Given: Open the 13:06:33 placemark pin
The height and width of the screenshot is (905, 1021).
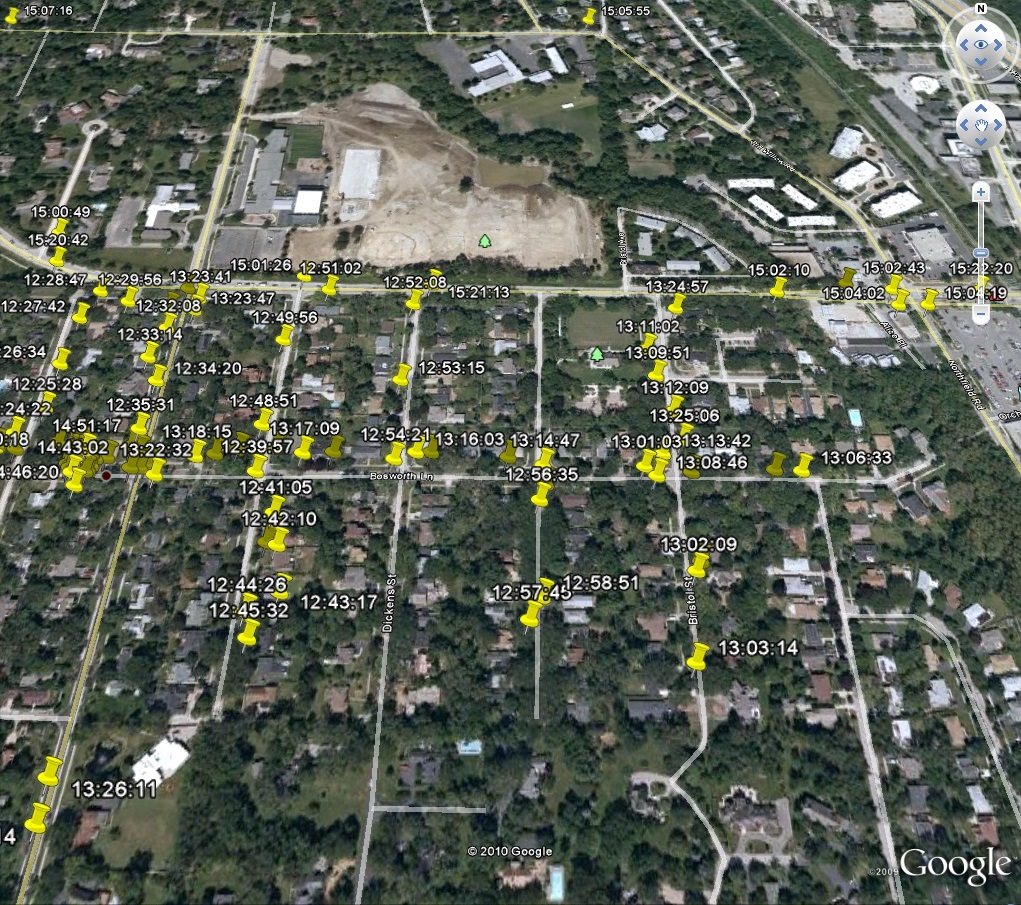Looking at the screenshot, I should pyautogui.click(x=803, y=465).
